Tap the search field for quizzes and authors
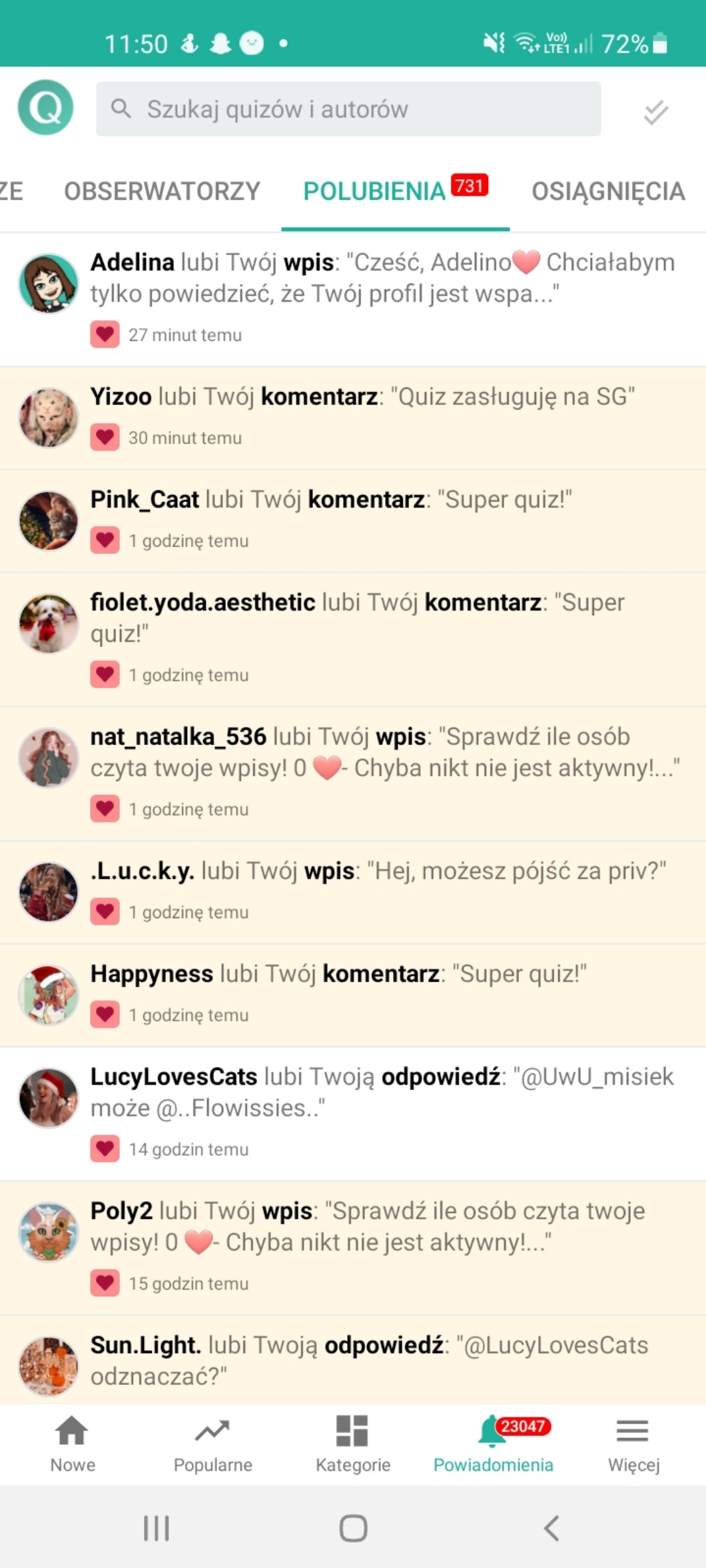Screen dimensions: 706x1568 pyautogui.click(x=348, y=109)
